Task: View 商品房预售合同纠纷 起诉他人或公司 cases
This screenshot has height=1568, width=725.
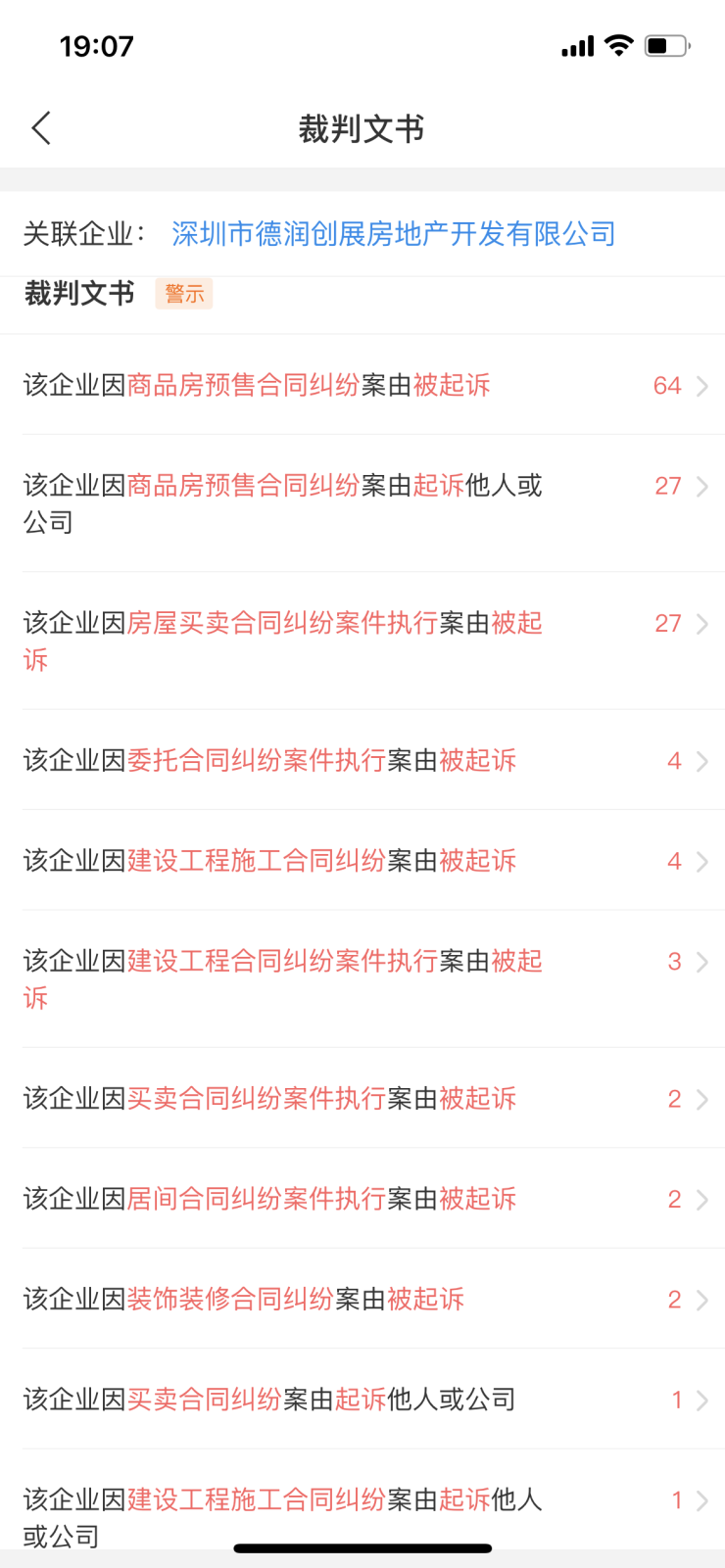Action: [362, 503]
